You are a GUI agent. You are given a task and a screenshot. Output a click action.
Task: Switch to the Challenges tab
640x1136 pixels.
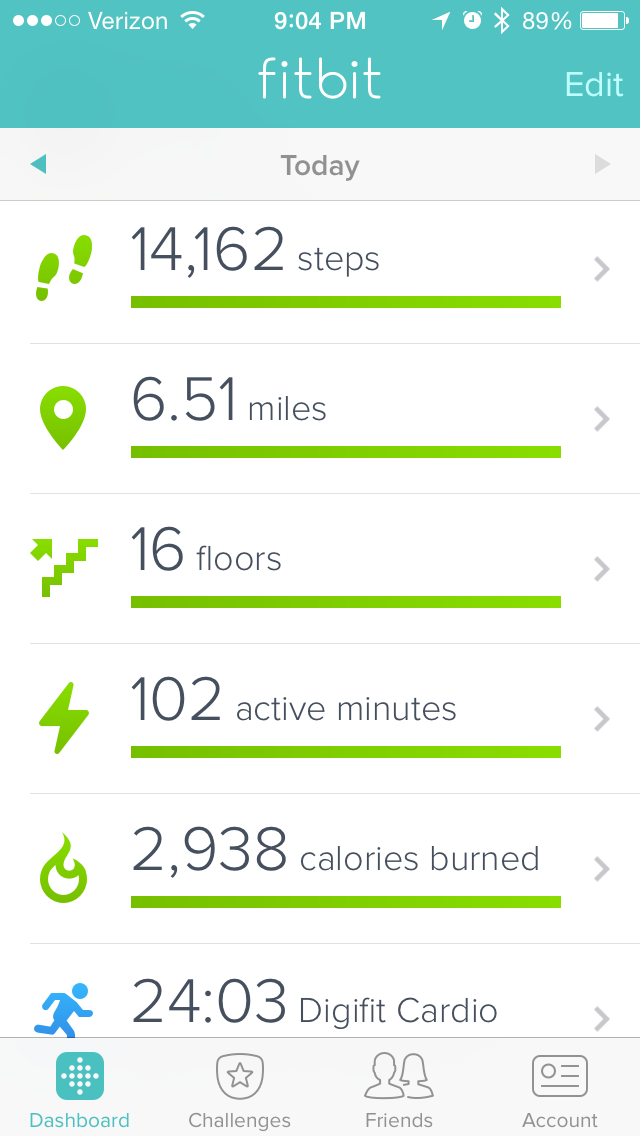(x=239, y=1089)
